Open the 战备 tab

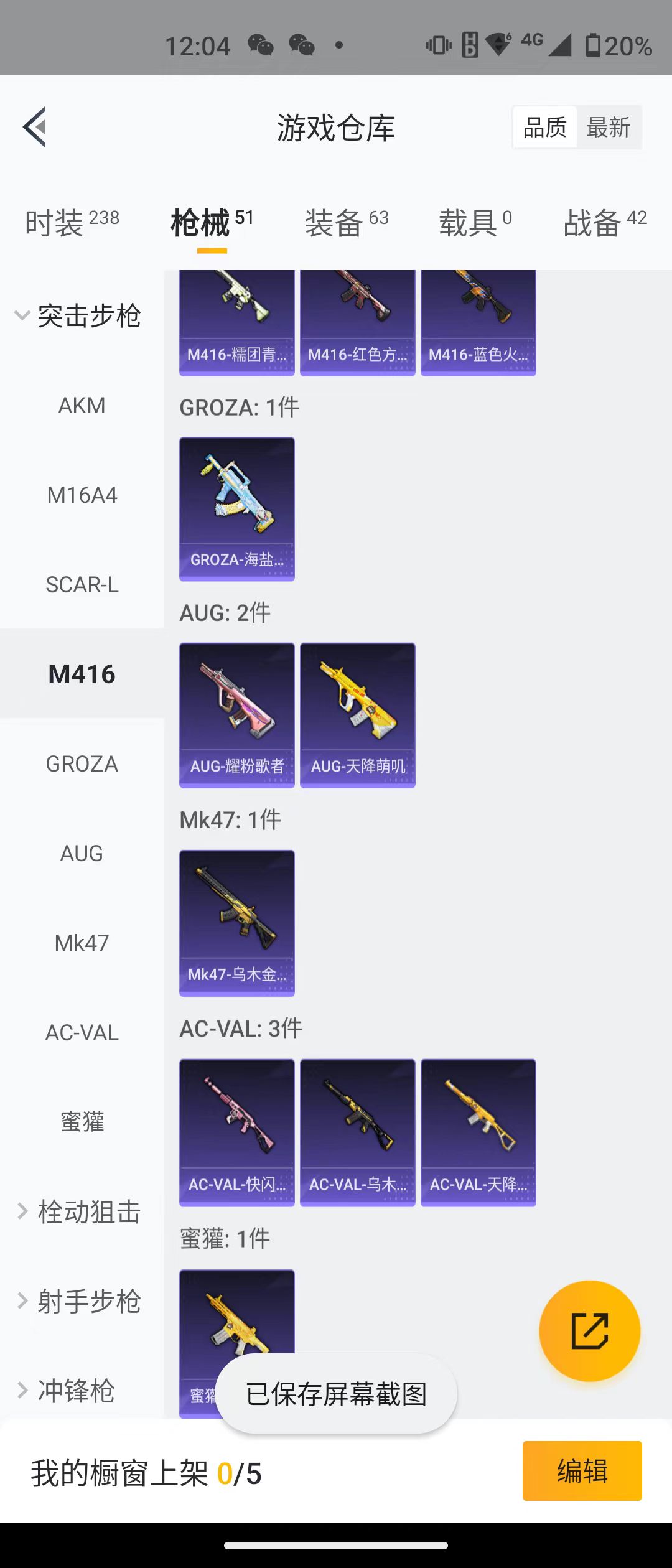tap(604, 223)
